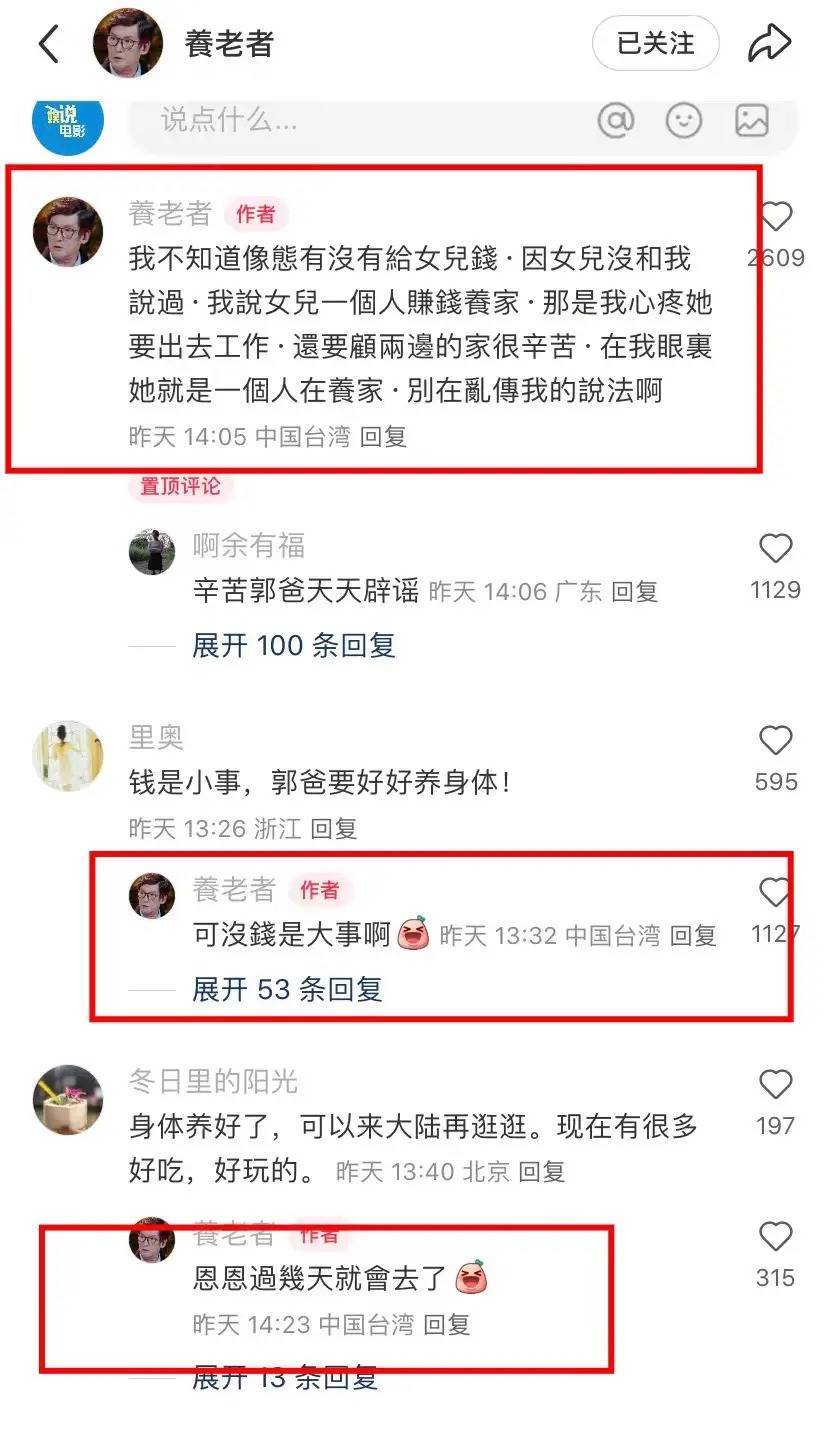Open 養老者's profile from header avatar

point(128,43)
